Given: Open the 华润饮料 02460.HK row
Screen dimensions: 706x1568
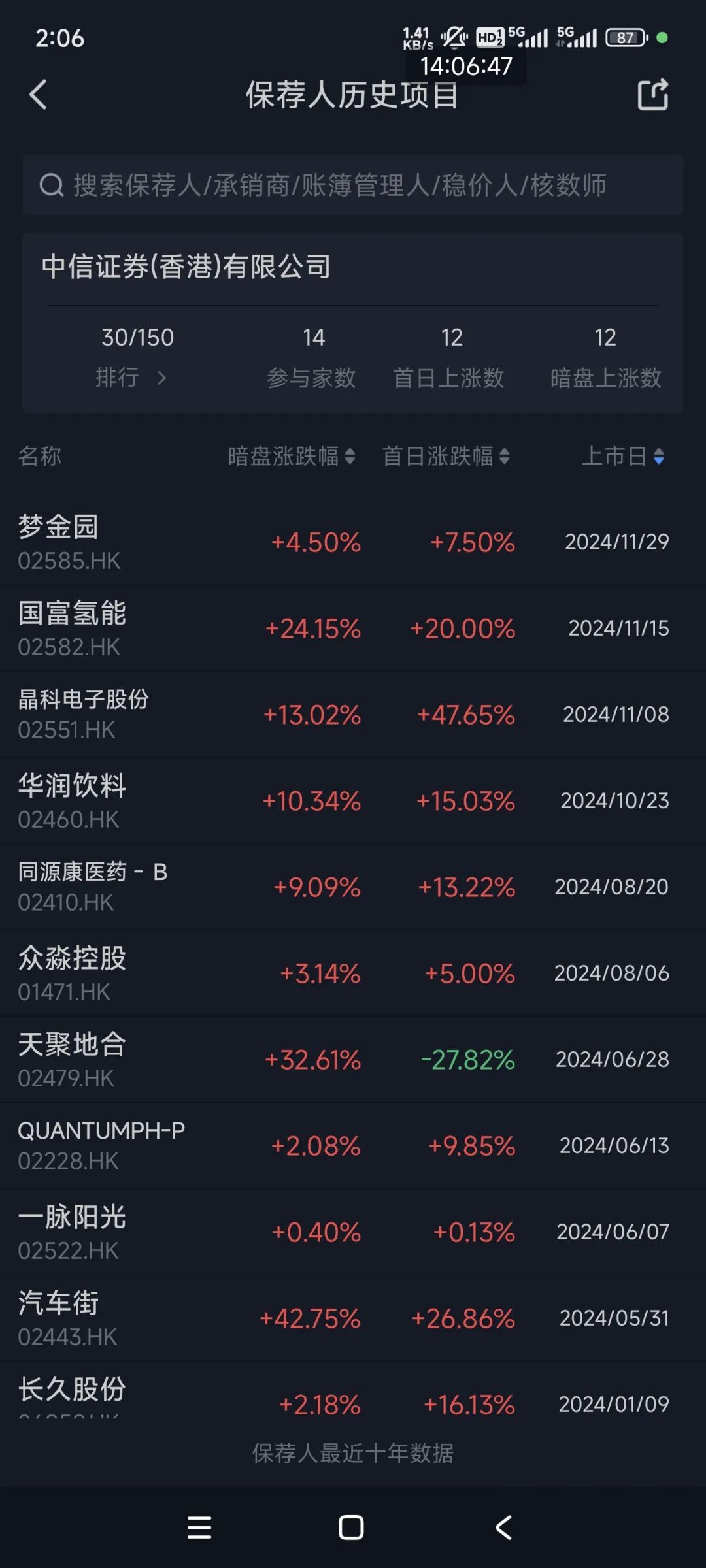Looking at the screenshot, I should [x=353, y=801].
